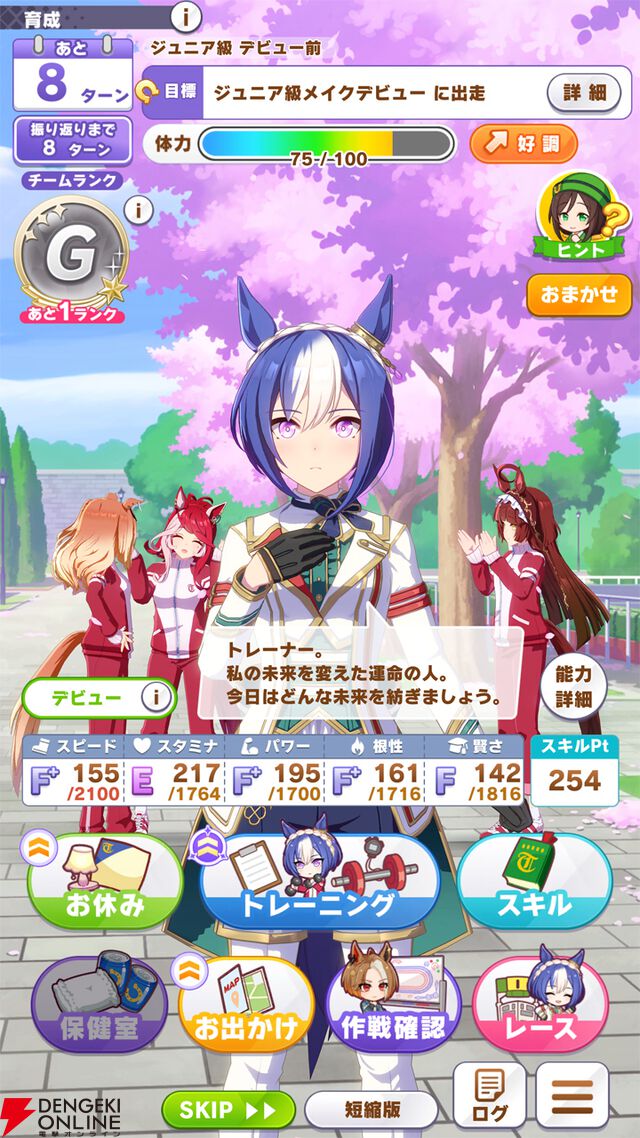640x1138 pixels.
Task: Tap the info icon beside 育成
Action: point(187,16)
